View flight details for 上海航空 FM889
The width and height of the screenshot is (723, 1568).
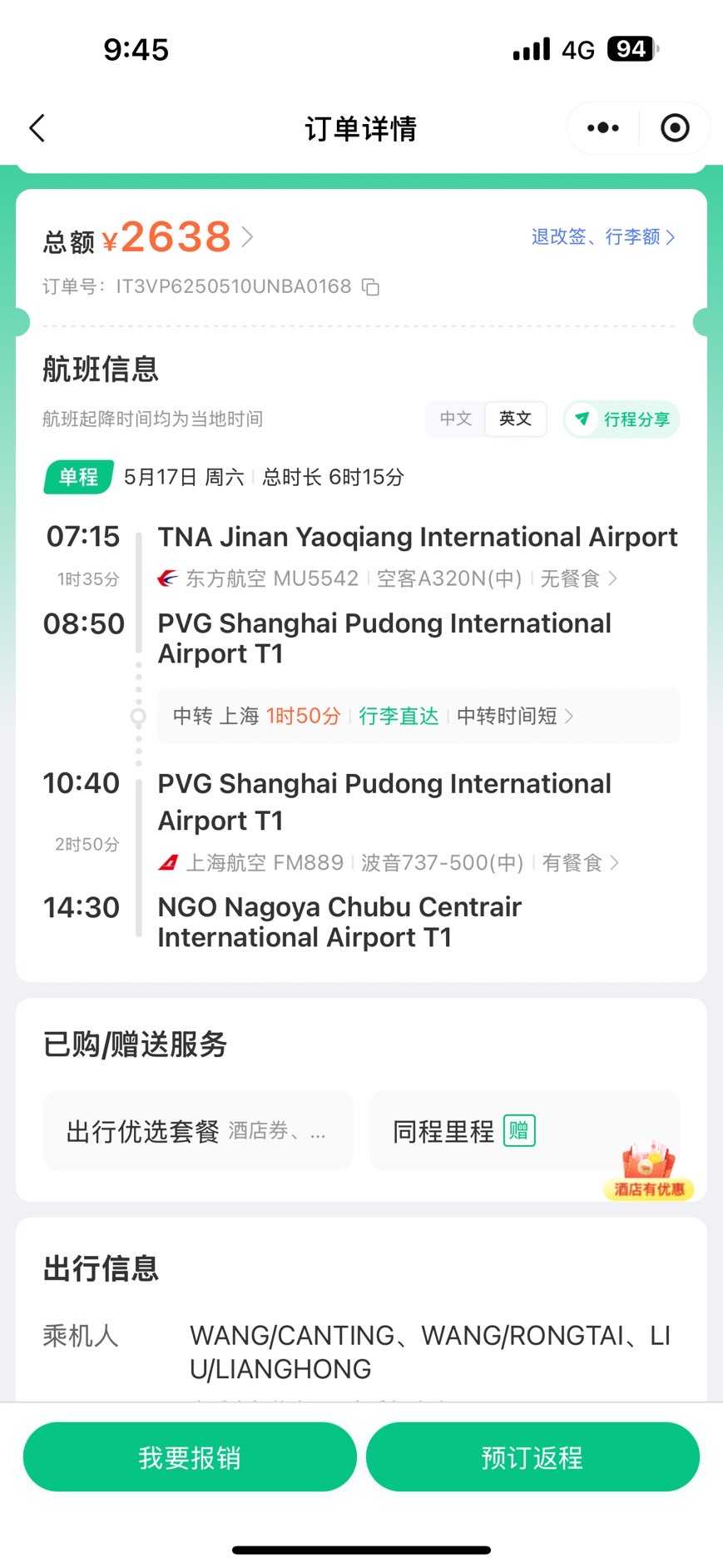click(x=389, y=863)
